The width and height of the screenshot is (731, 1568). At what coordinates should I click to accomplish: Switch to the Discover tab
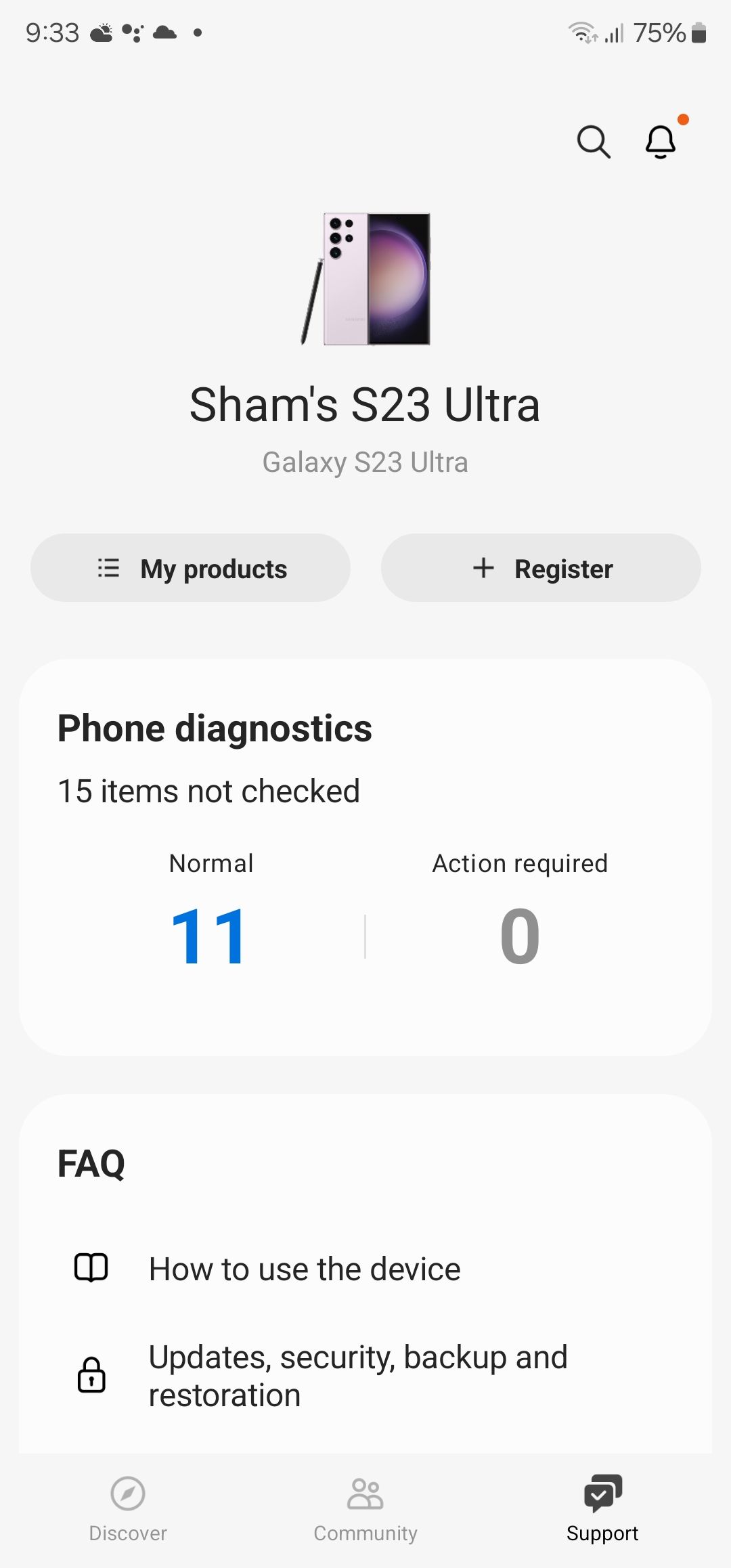(127, 1513)
